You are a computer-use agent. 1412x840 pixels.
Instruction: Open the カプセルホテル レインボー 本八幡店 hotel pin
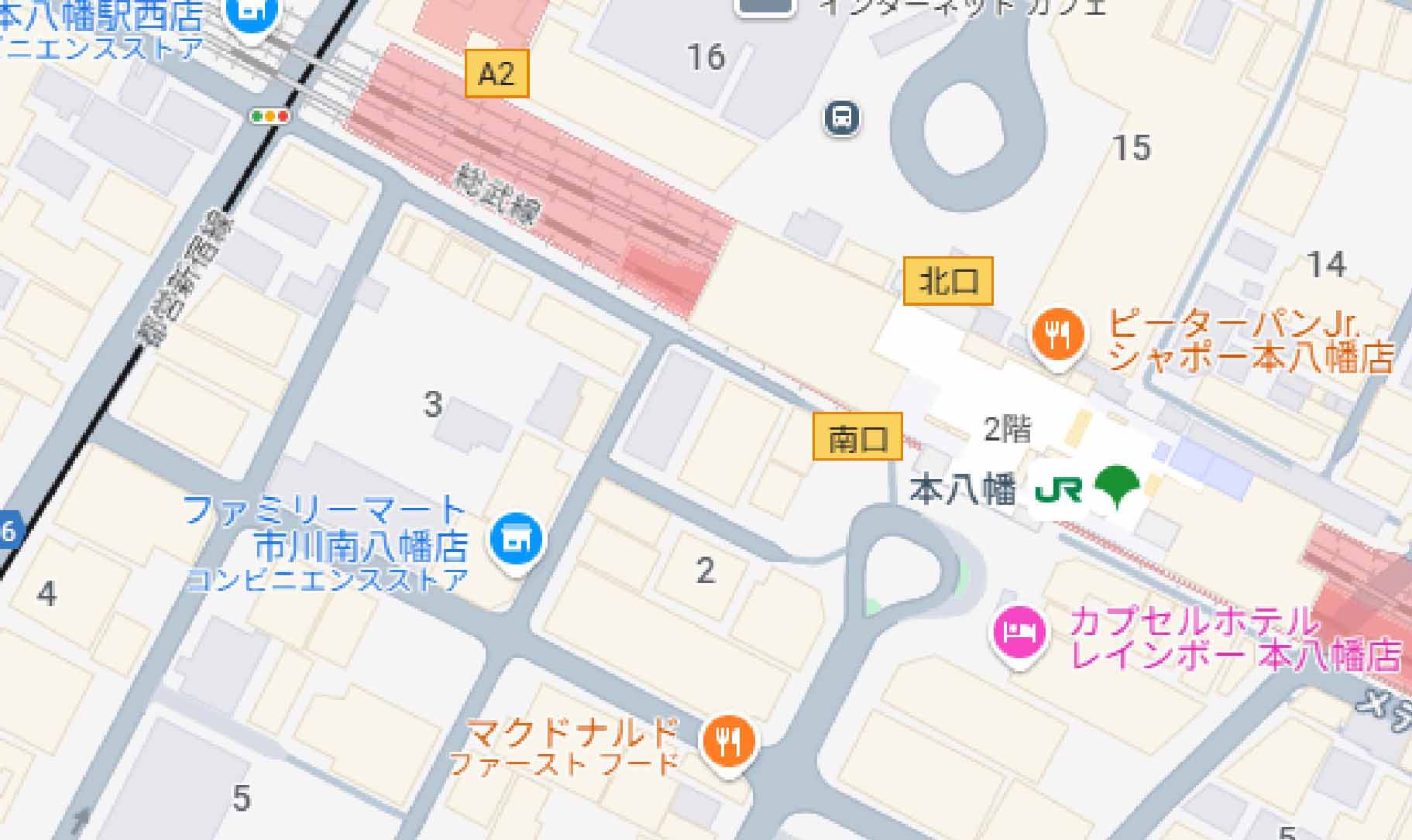pos(1019,632)
